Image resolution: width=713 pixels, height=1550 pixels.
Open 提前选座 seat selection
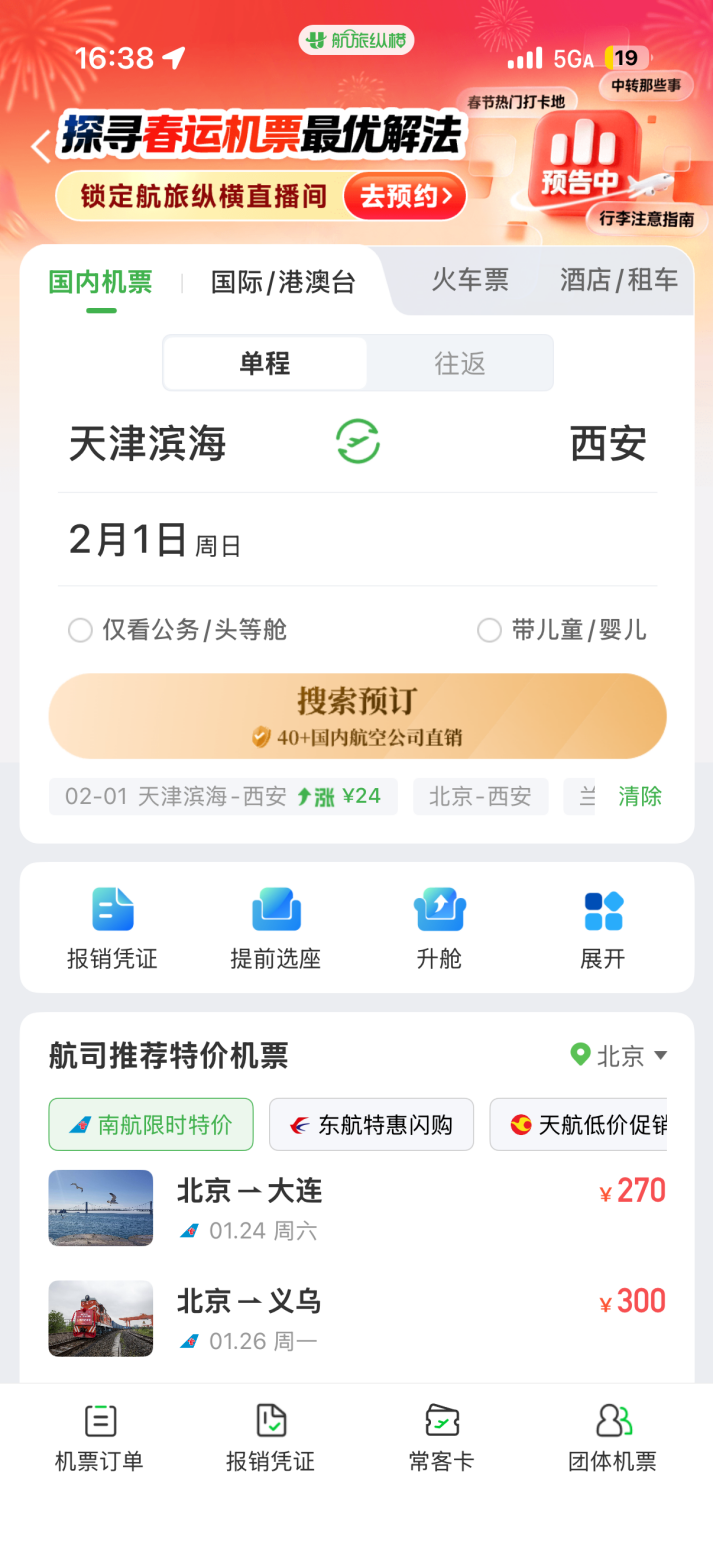[276, 928]
